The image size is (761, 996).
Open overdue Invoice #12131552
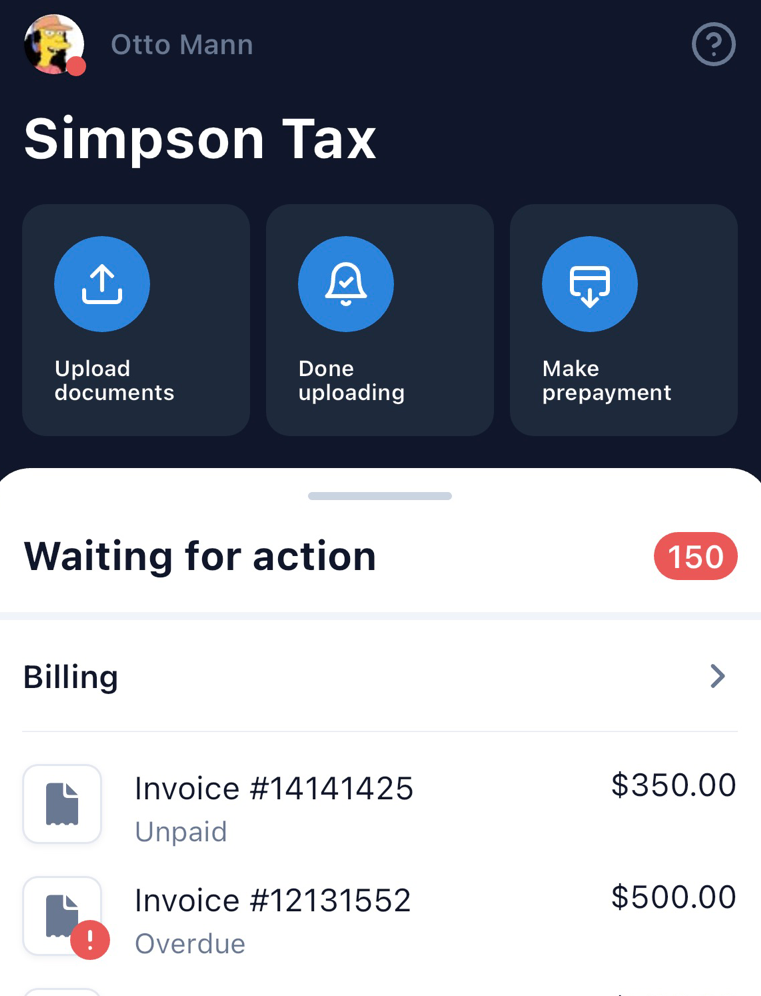click(x=380, y=917)
